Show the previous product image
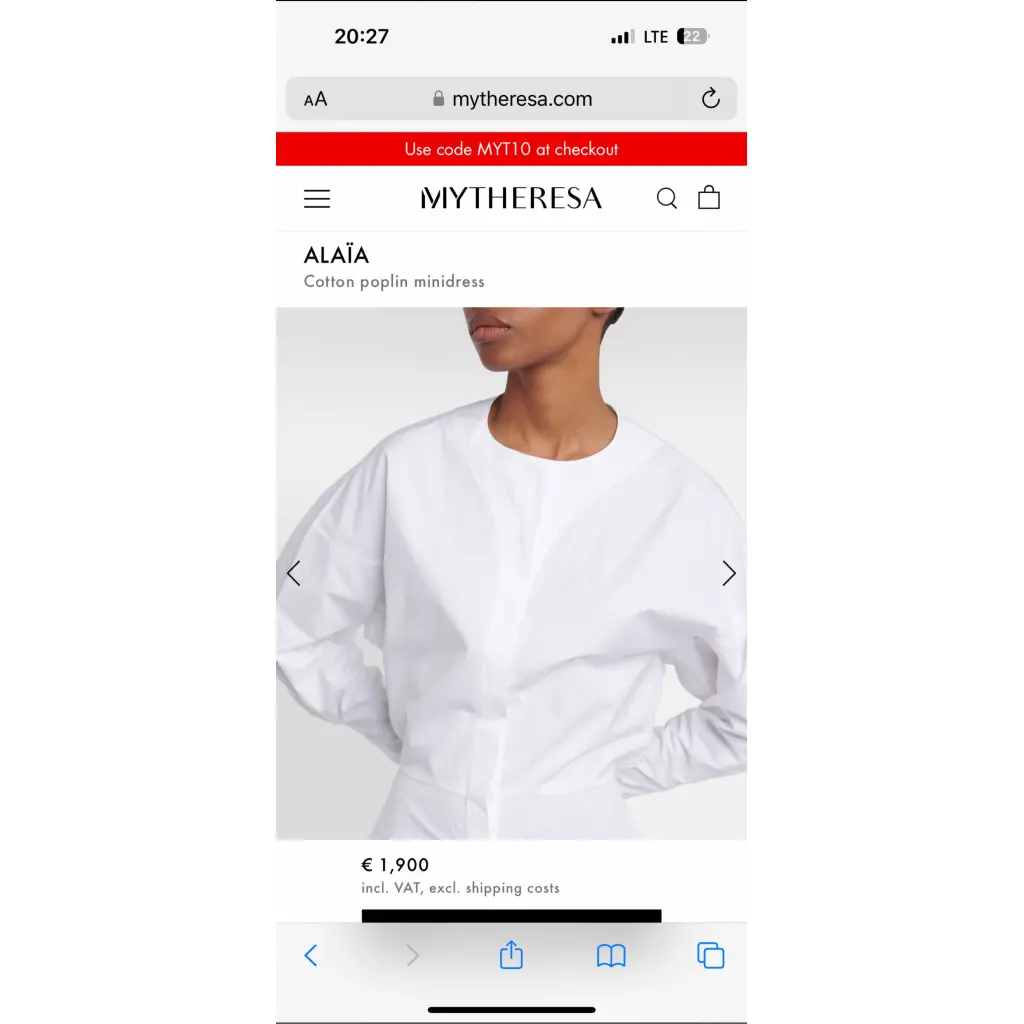The height and width of the screenshot is (1024, 1024). (x=293, y=573)
